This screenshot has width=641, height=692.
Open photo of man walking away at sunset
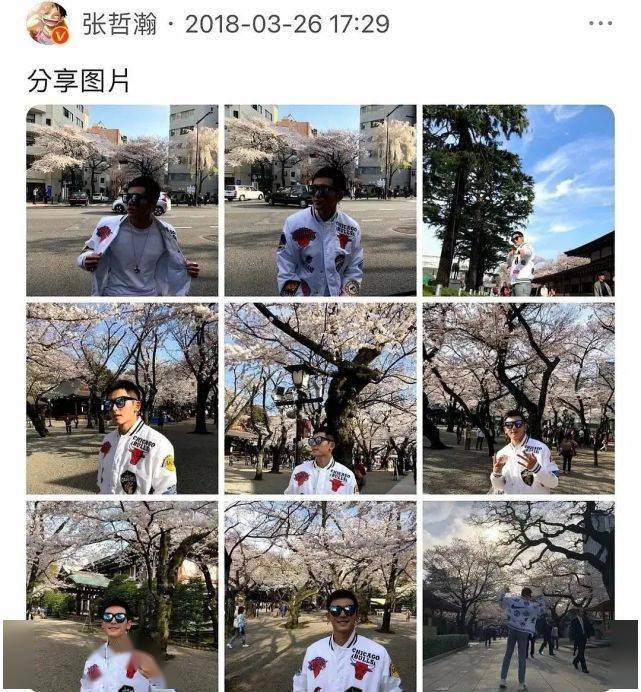pos(518,596)
